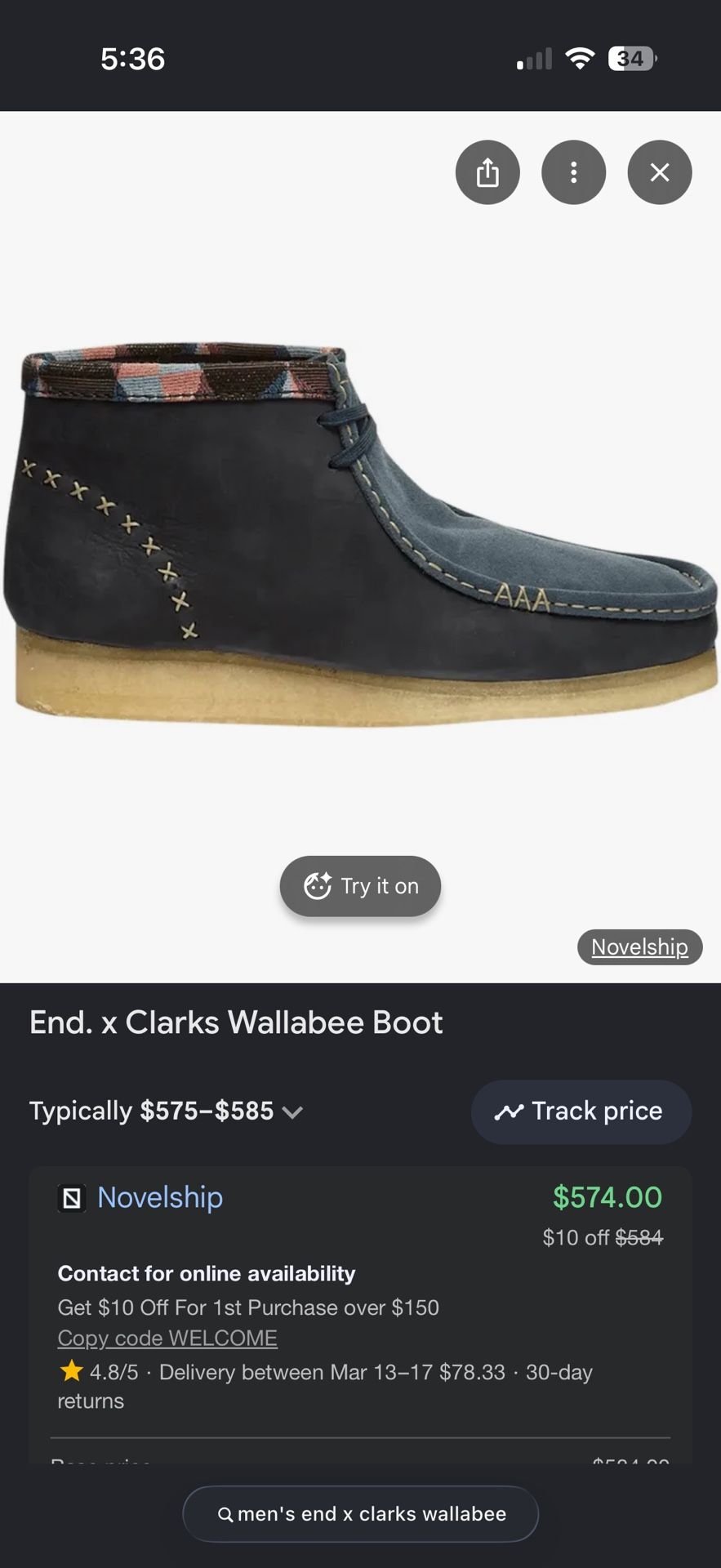Open the Novelship image source link
This screenshot has height=1568, width=721.
(x=639, y=947)
